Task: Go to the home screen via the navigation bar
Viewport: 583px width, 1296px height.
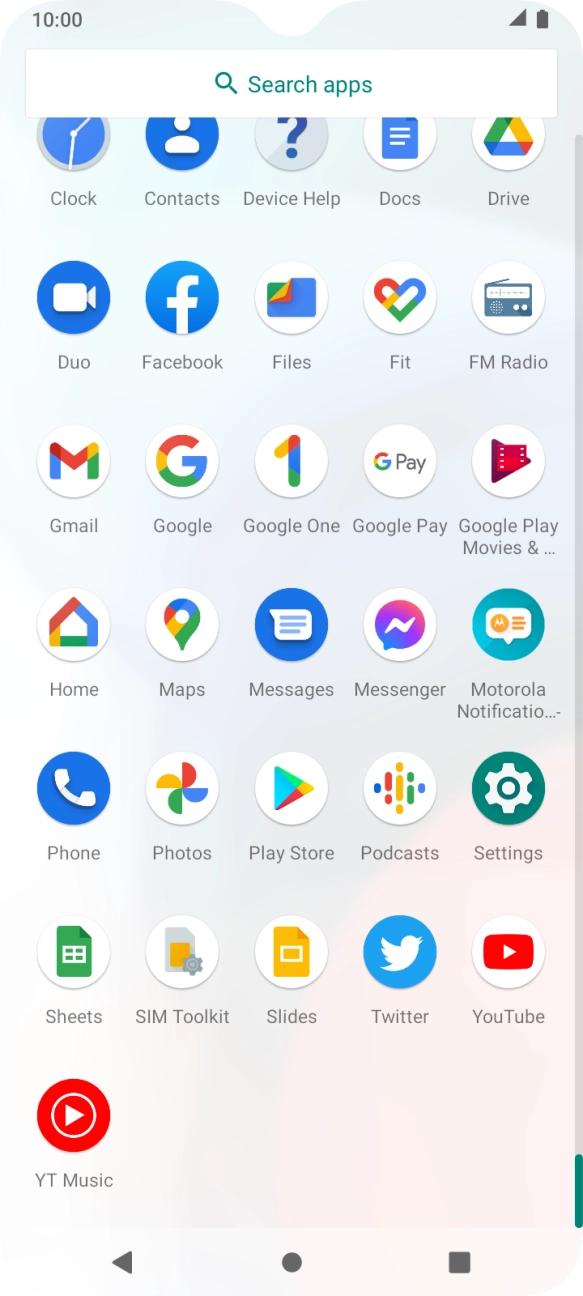Action: click(x=292, y=1262)
